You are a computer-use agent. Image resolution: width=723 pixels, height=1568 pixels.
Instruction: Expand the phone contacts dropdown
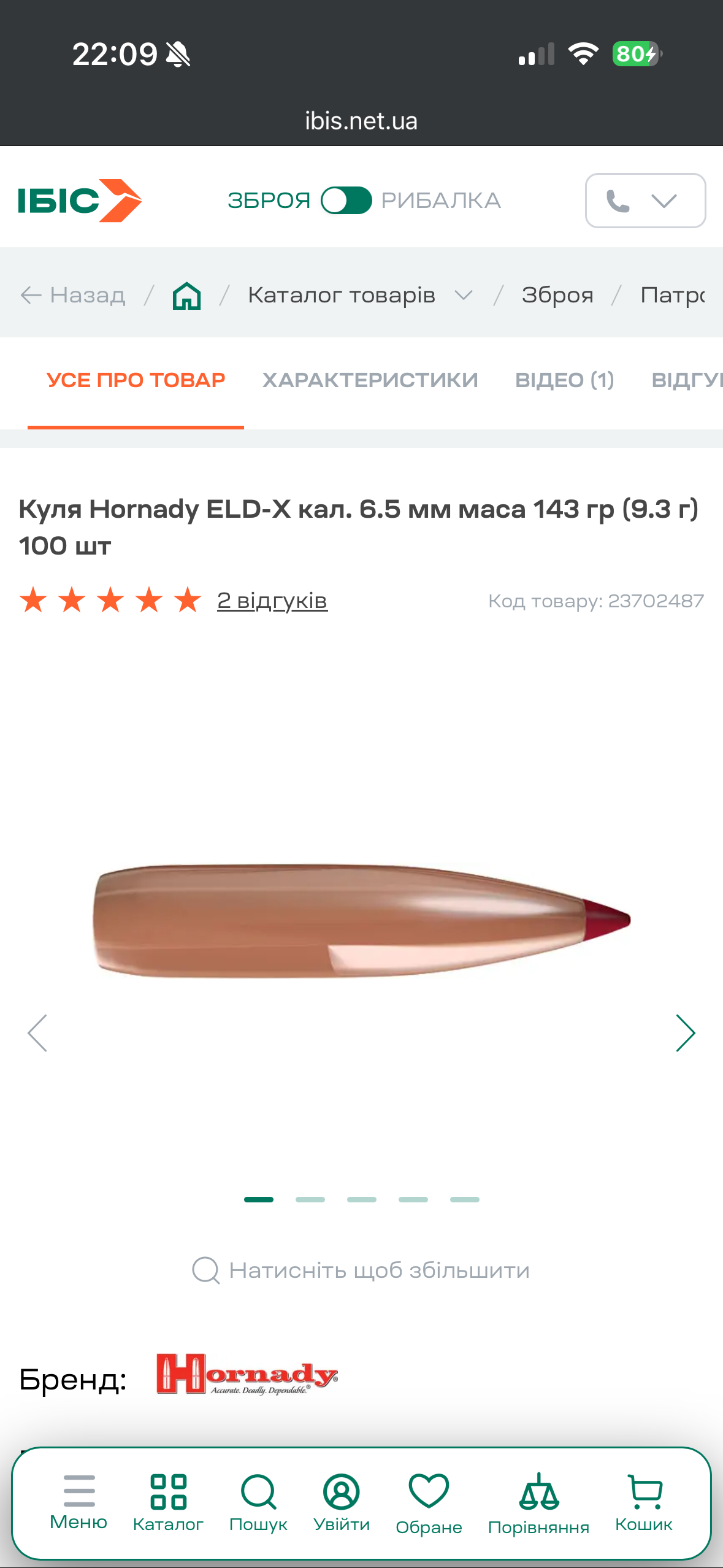pyautogui.click(x=645, y=201)
